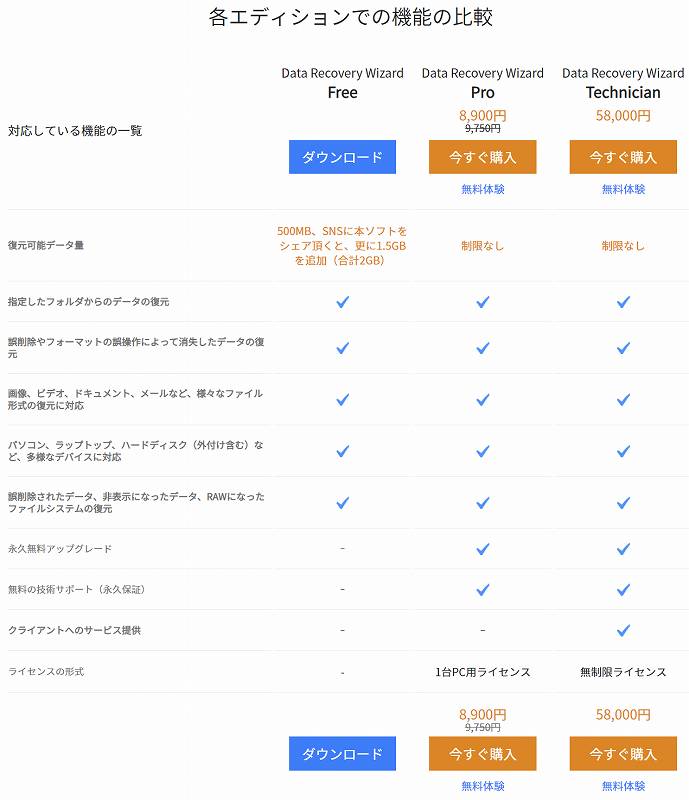Tap 今すぐ購入 under the Pro heading
Image resolution: width=689 pixels, height=800 pixels.
pos(482,157)
